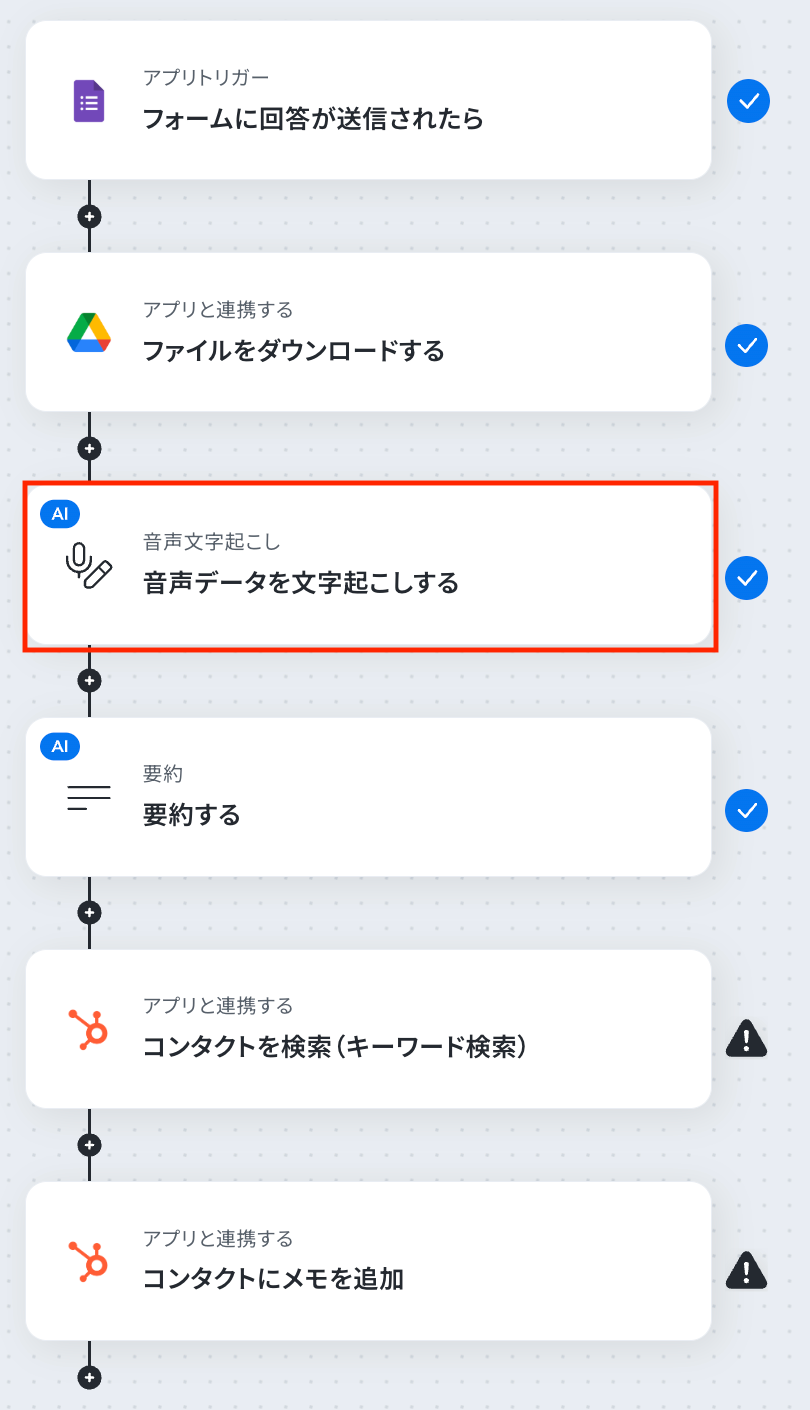Add a step below the ファイルをダウンロードする card

click(90, 448)
